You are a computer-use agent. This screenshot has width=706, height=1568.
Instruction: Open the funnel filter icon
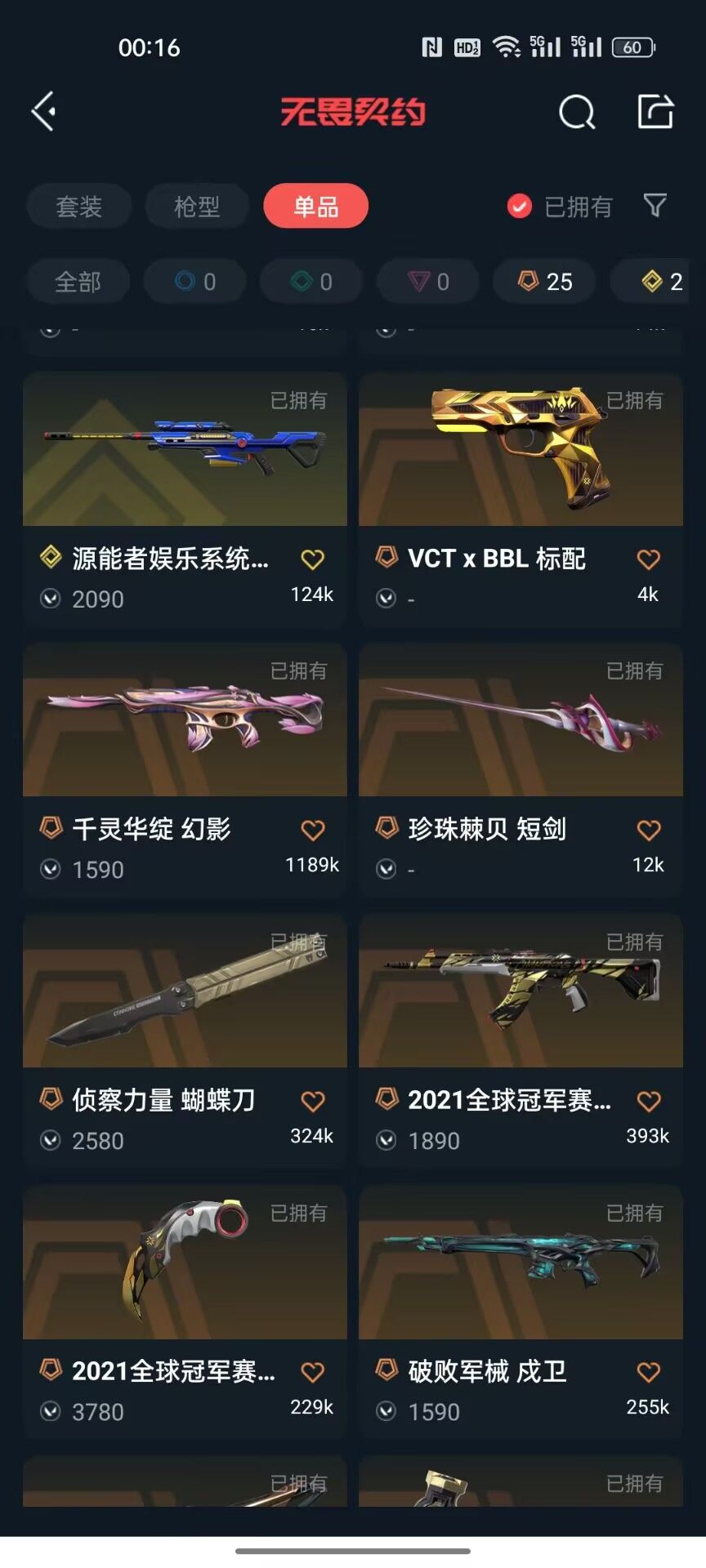coord(655,206)
